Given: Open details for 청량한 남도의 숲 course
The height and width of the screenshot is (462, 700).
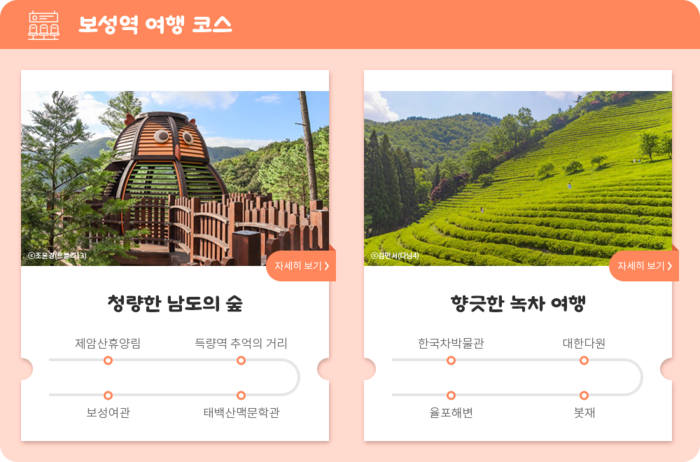Looking at the screenshot, I should point(301,266).
